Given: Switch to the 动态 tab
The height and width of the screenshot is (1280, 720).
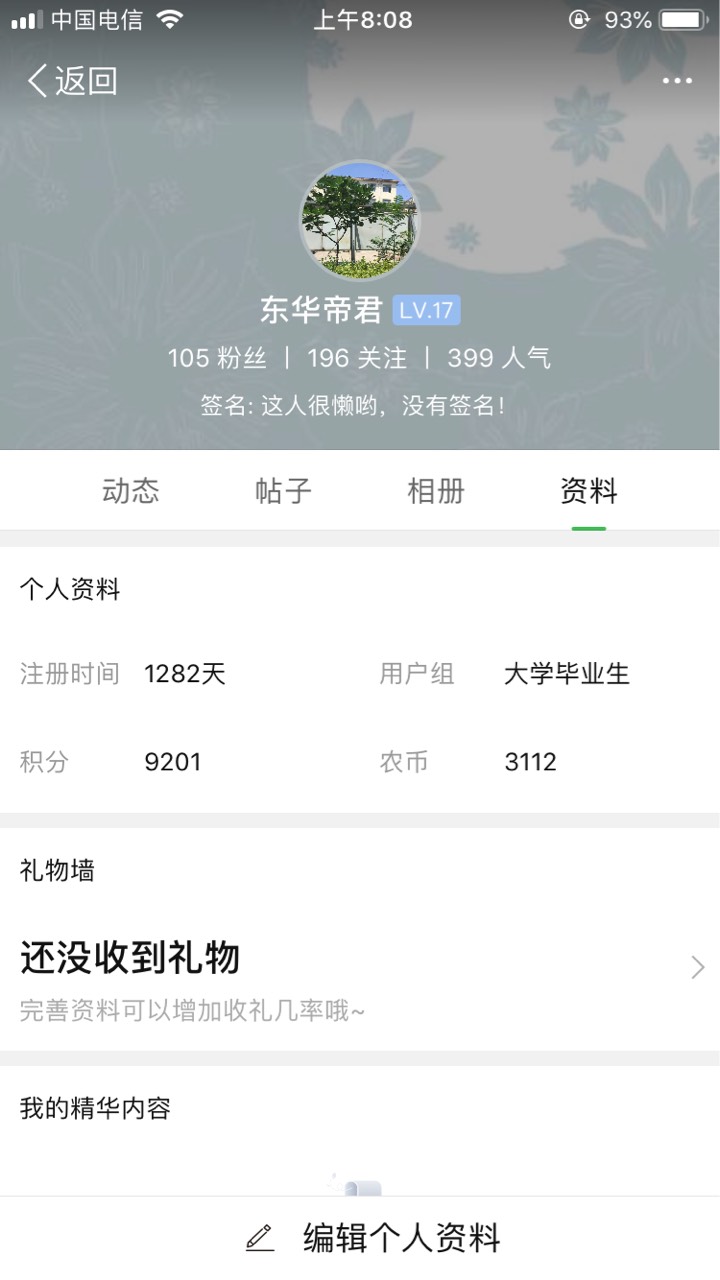Looking at the screenshot, I should [x=131, y=491].
